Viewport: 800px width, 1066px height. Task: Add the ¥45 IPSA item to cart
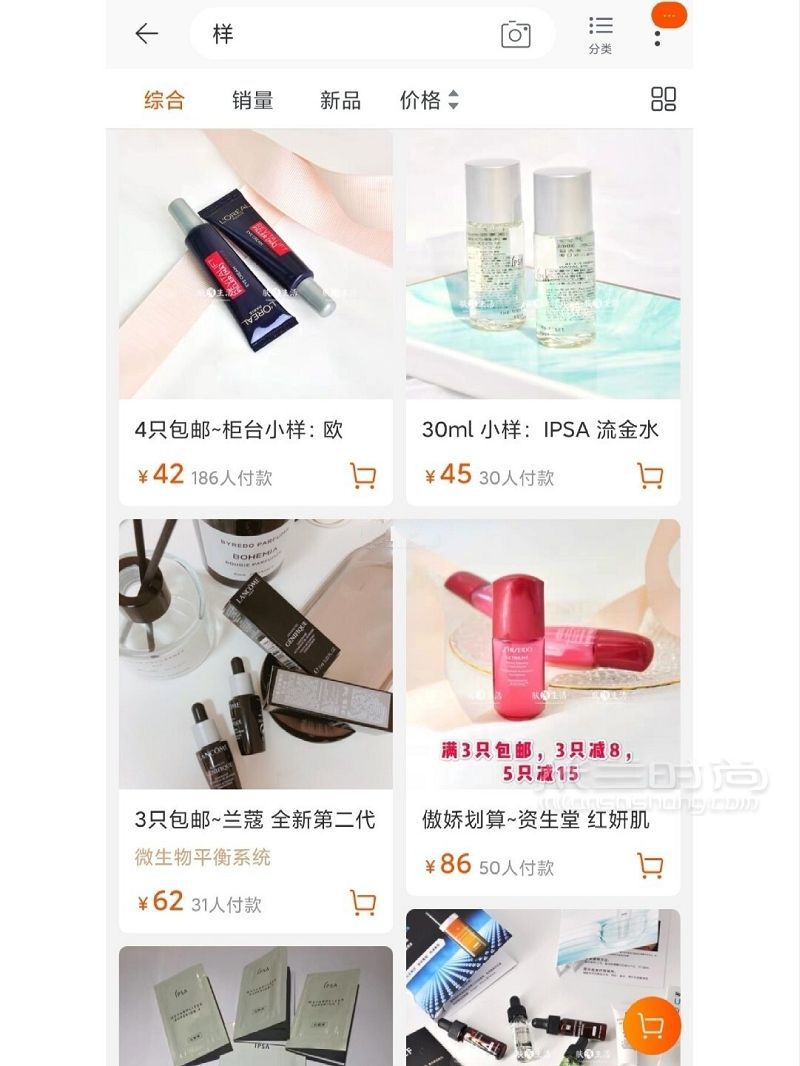[x=650, y=476]
